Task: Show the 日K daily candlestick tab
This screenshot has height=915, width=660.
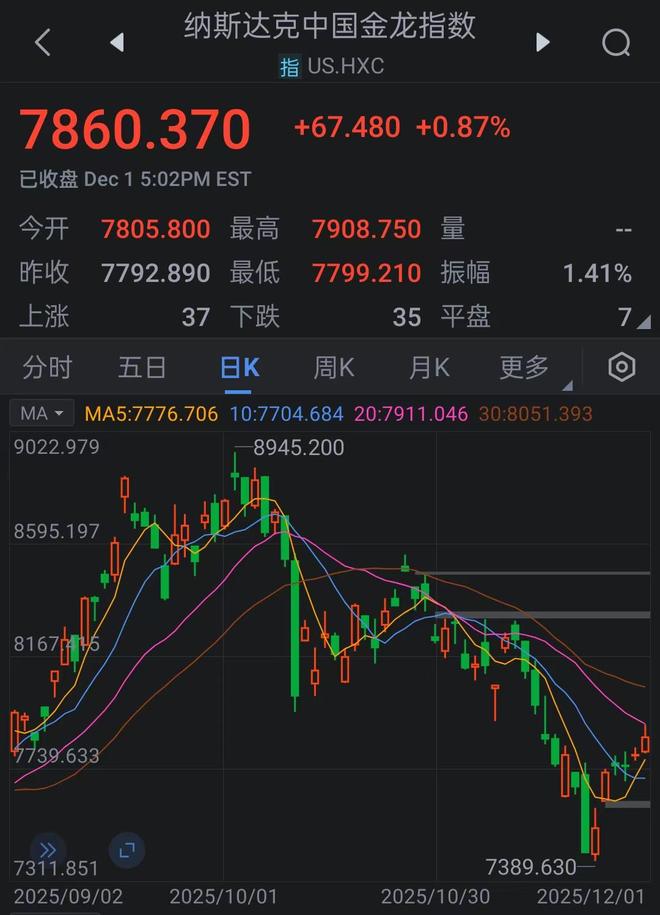Action: pos(239,367)
